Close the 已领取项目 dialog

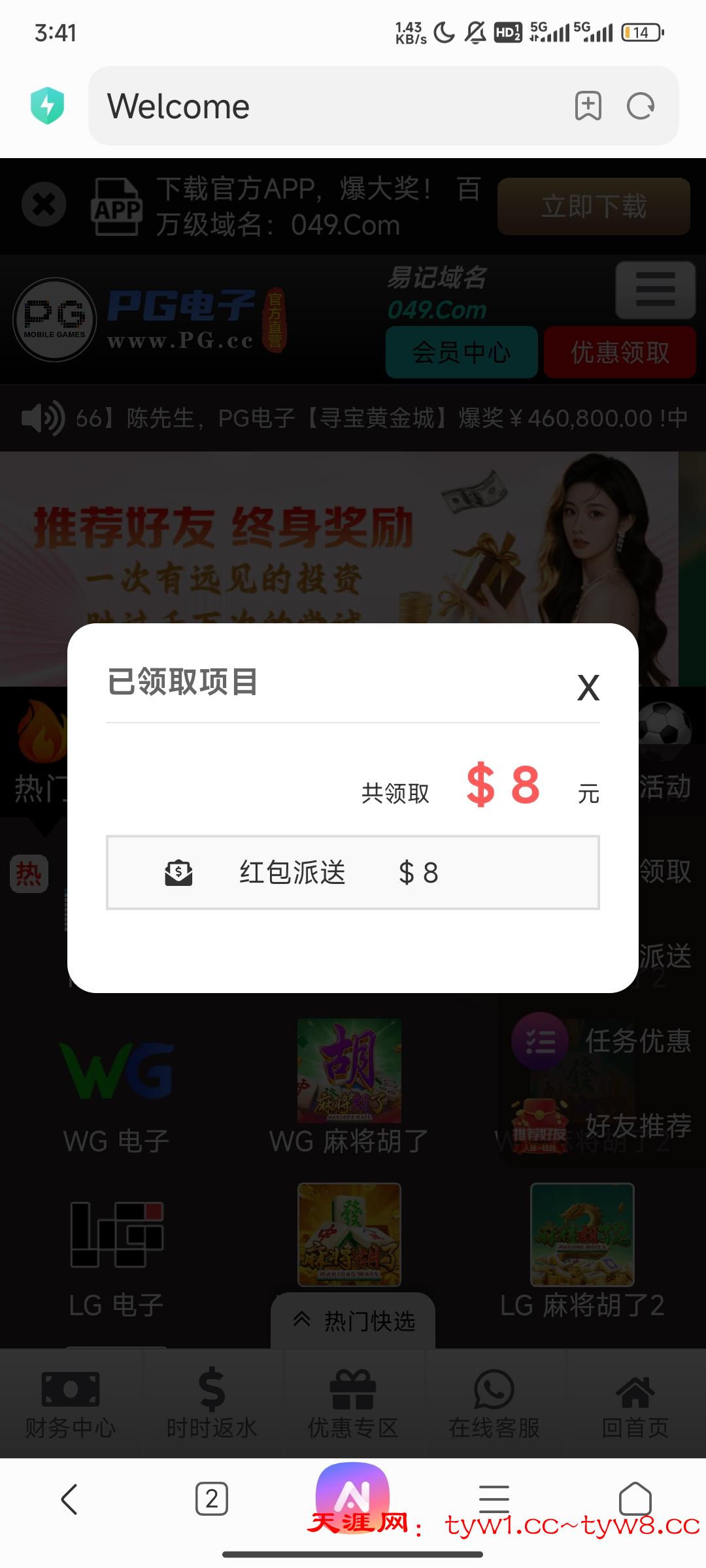(x=588, y=687)
